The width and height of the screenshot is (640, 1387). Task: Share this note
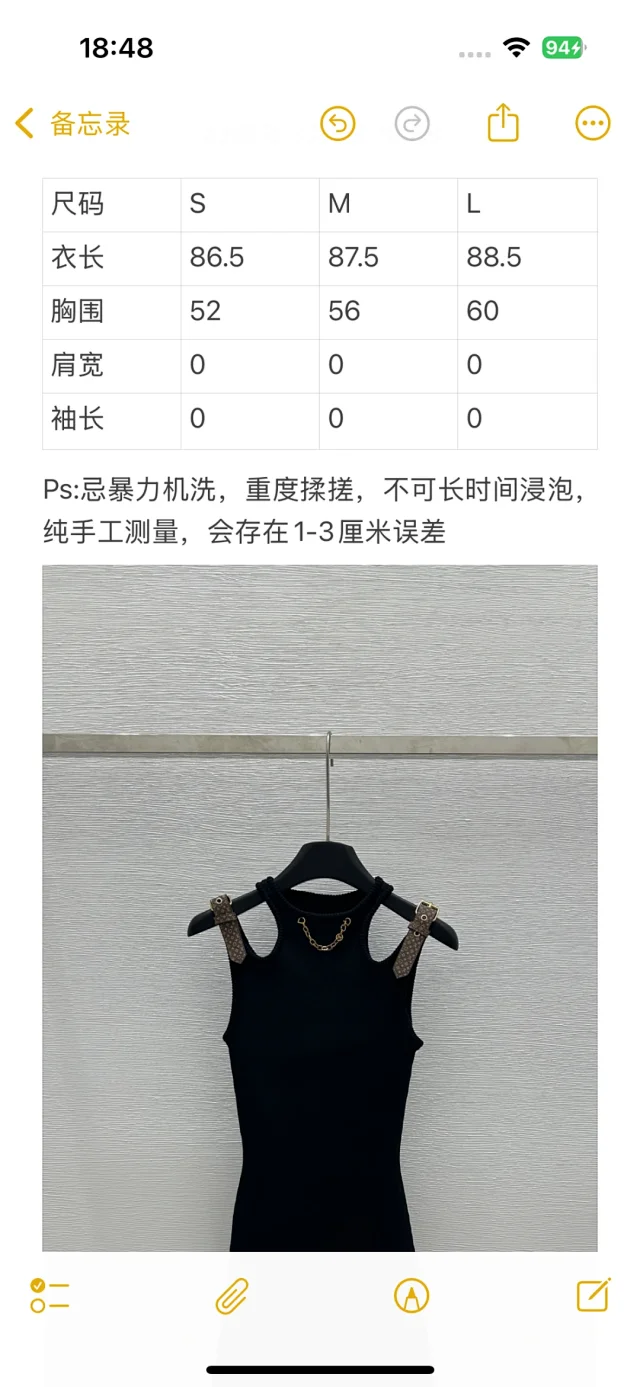point(504,123)
